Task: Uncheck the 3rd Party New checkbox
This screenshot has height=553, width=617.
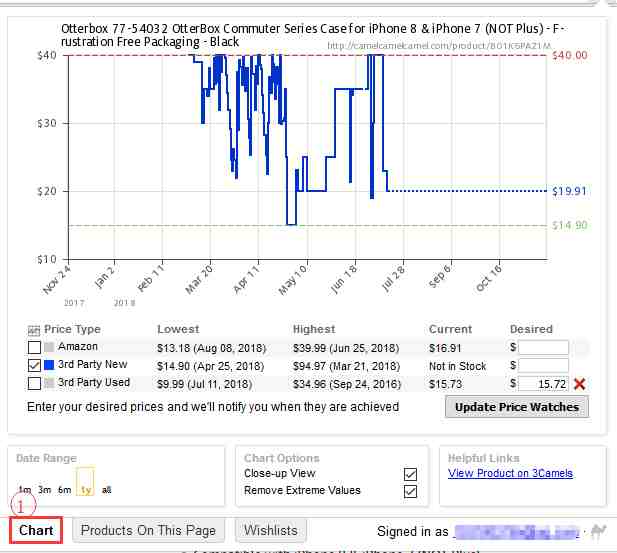Action: [x=35, y=365]
